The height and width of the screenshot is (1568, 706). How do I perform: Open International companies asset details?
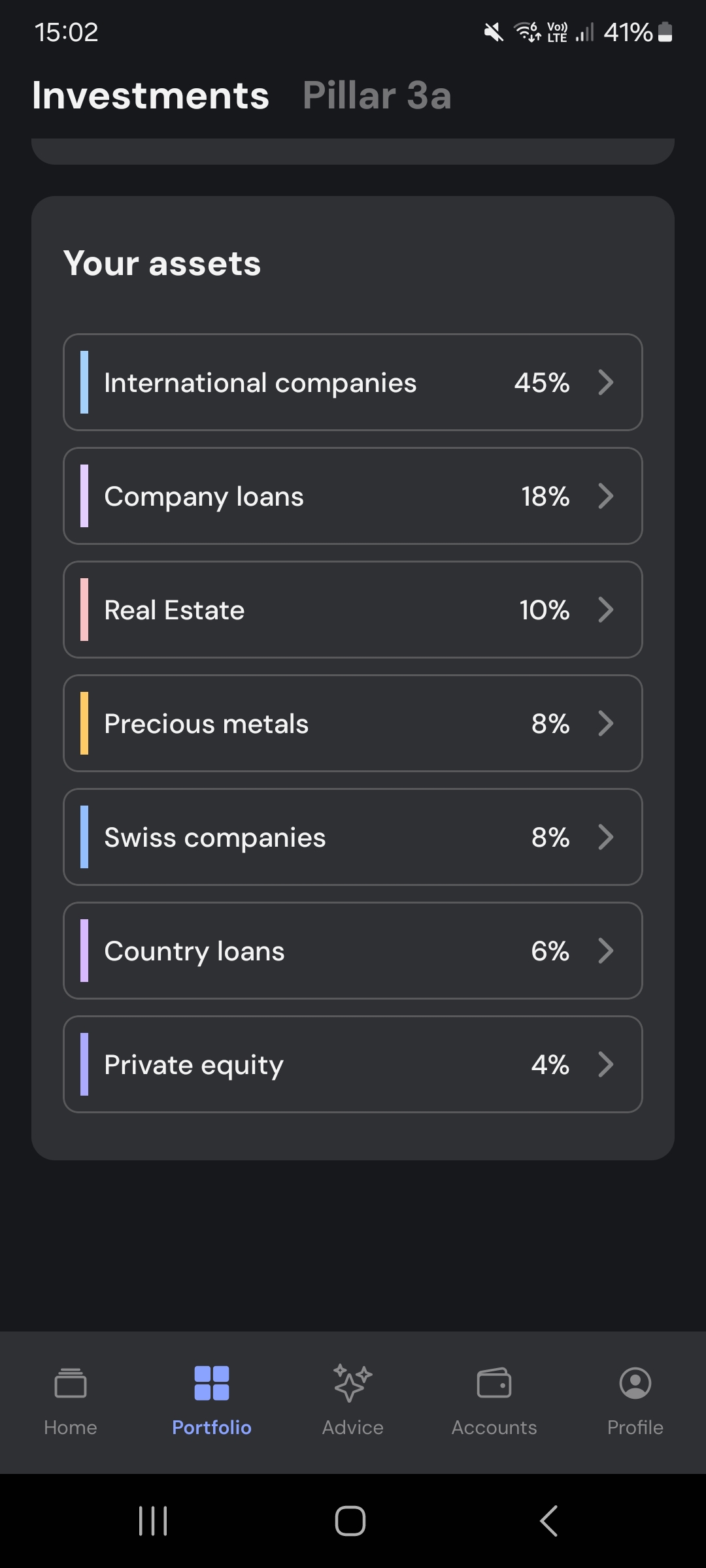(x=353, y=382)
